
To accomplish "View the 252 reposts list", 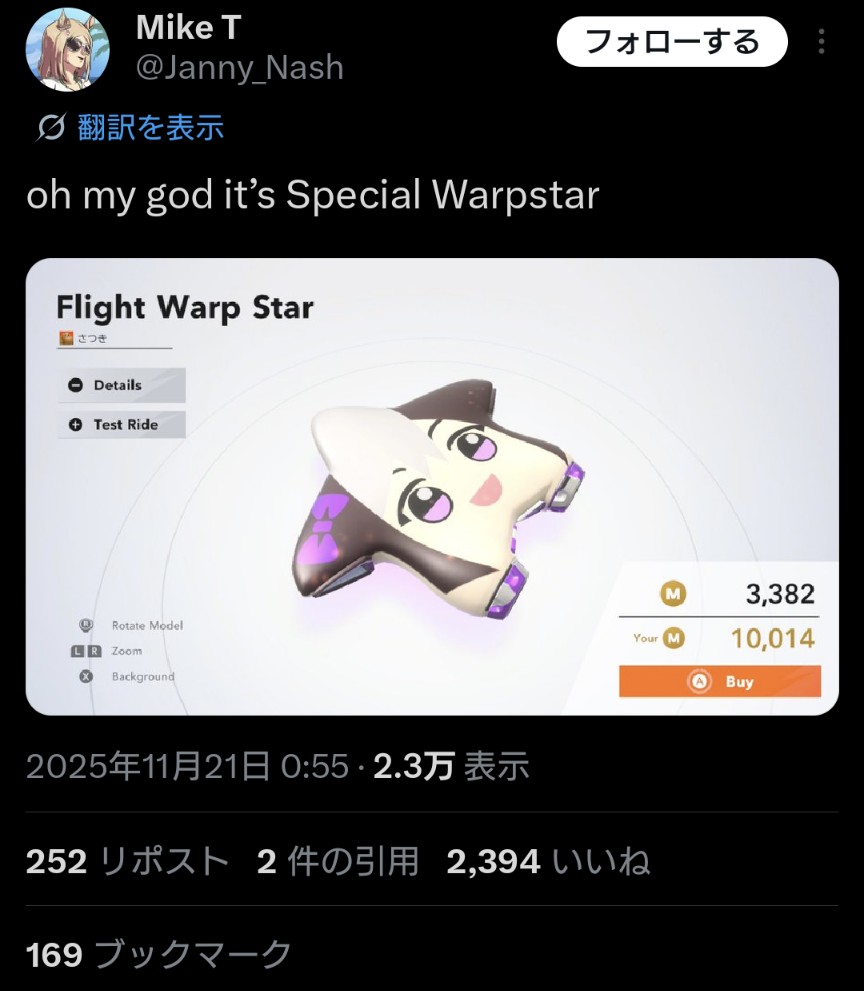I will [x=127, y=861].
